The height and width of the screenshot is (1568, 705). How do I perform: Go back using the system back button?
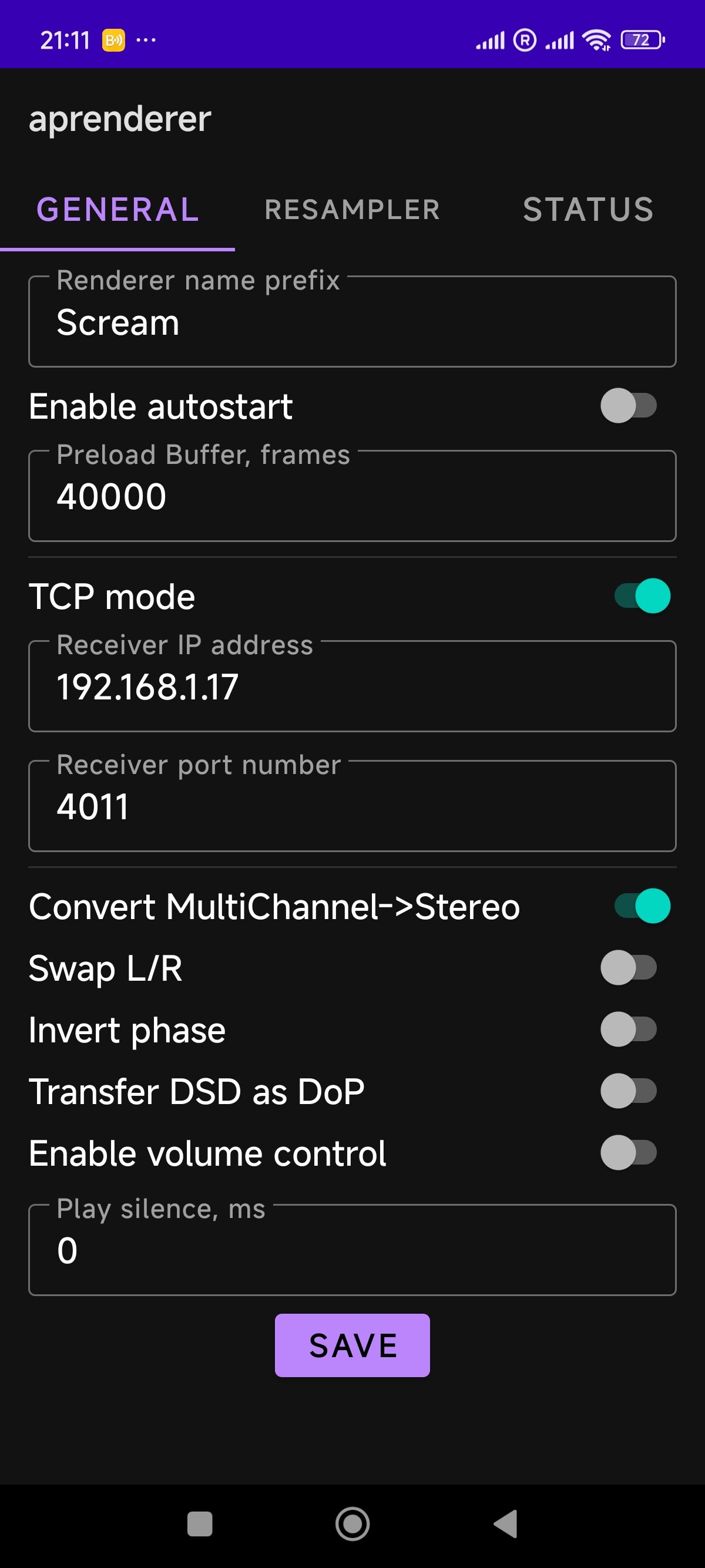point(505,1524)
